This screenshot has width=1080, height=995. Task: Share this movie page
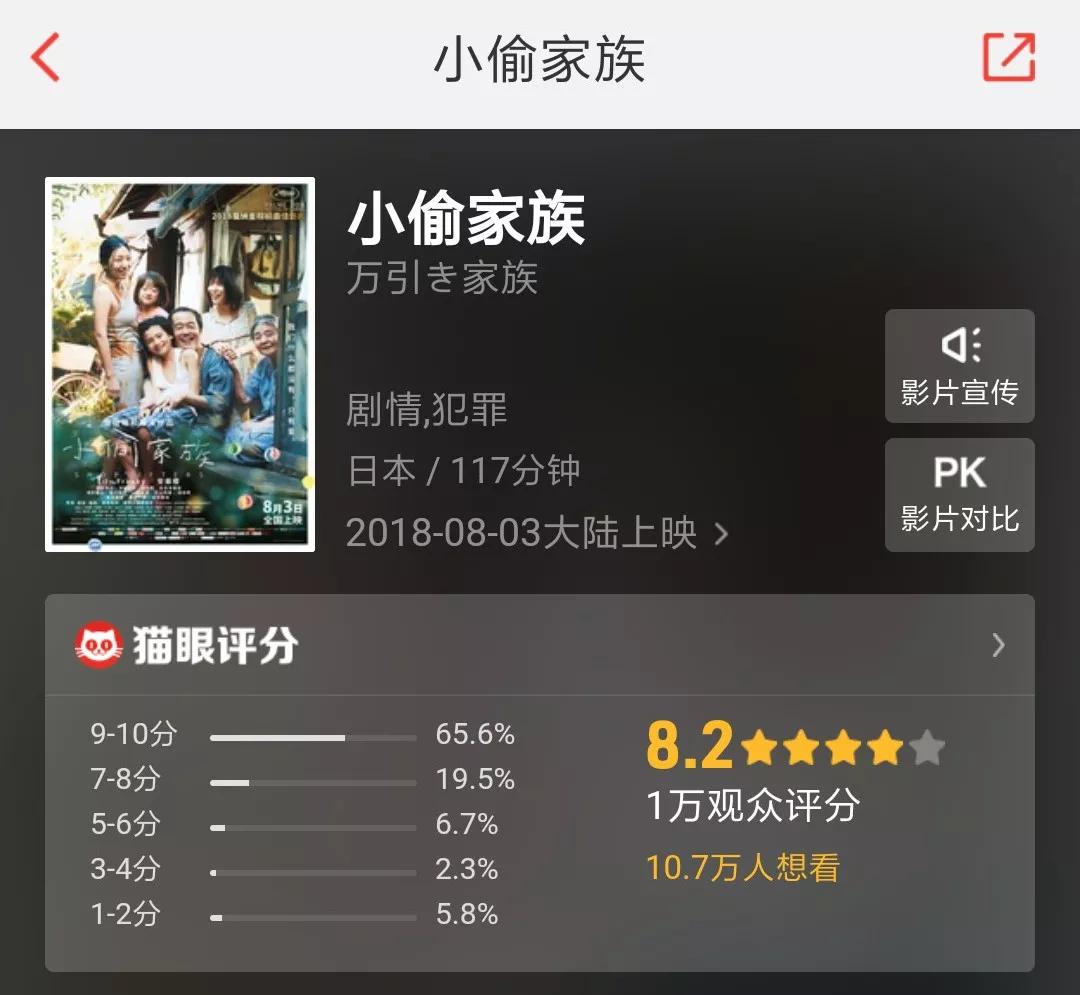(1008, 58)
